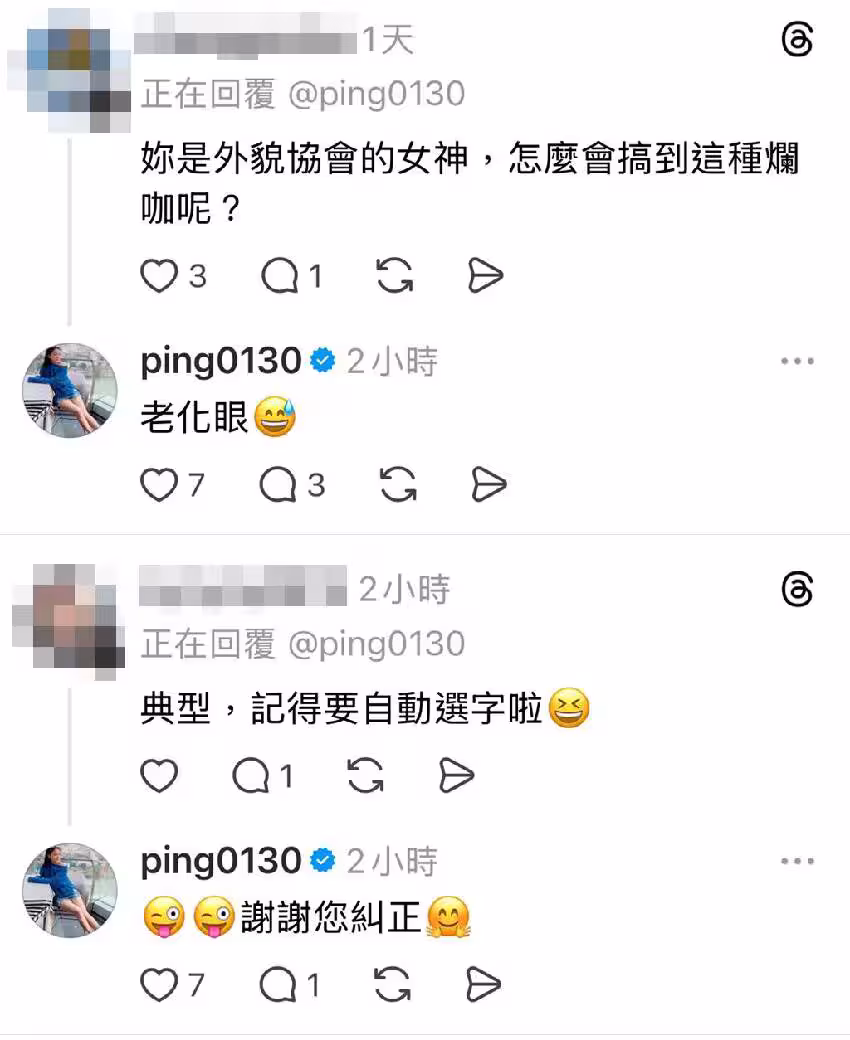Tap the ping0130 username above 謝謝您糾正
The width and height of the screenshot is (850, 1040).
click(221, 861)
